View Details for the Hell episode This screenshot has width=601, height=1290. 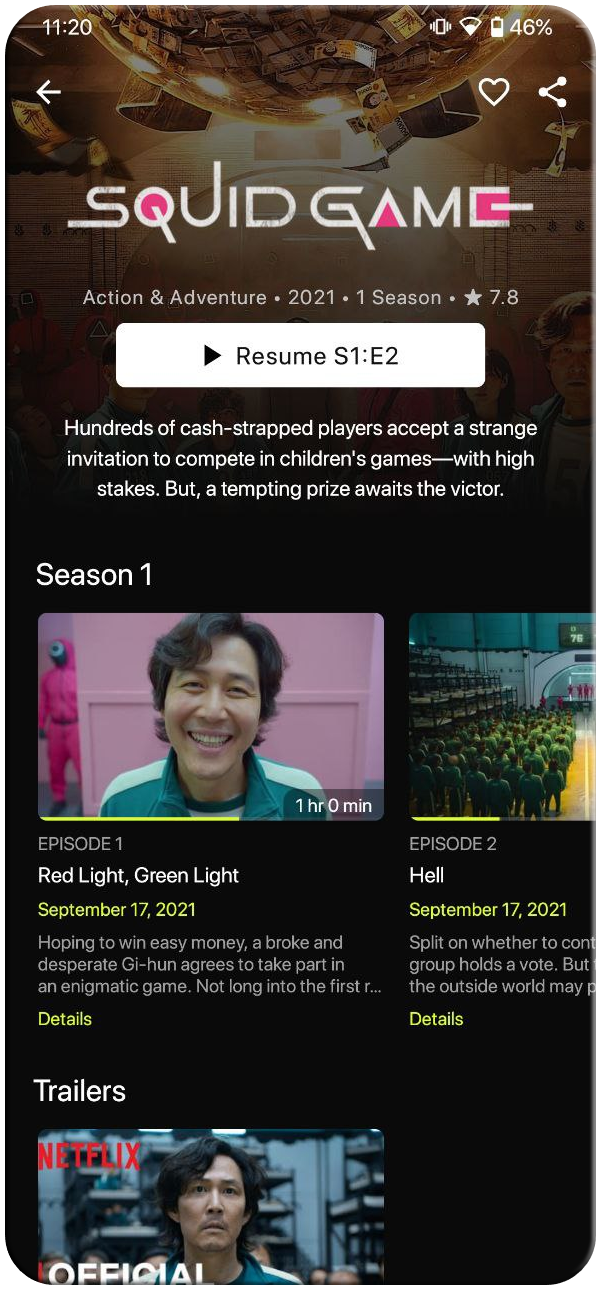436,1019
